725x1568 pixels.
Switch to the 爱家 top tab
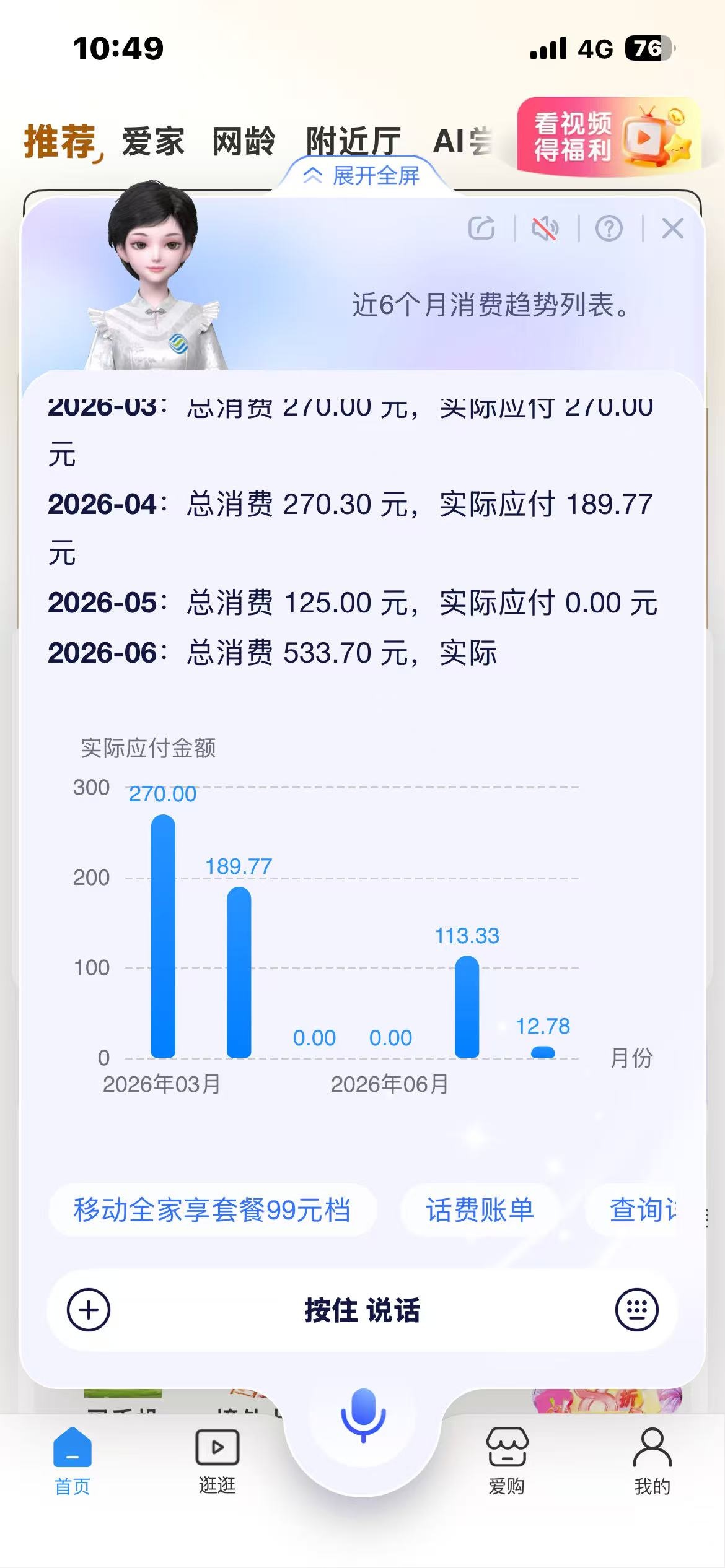coord(153,142)
